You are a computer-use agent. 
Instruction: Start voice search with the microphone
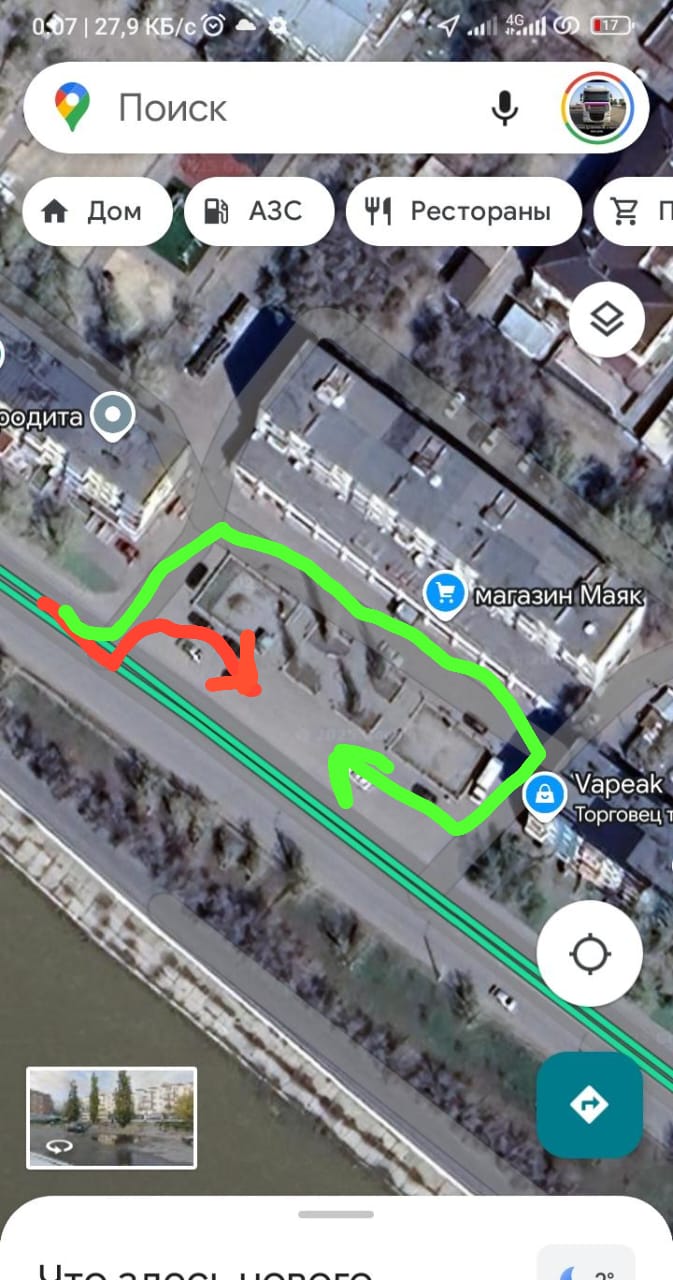pyautogui.click(x=505, y=108)
